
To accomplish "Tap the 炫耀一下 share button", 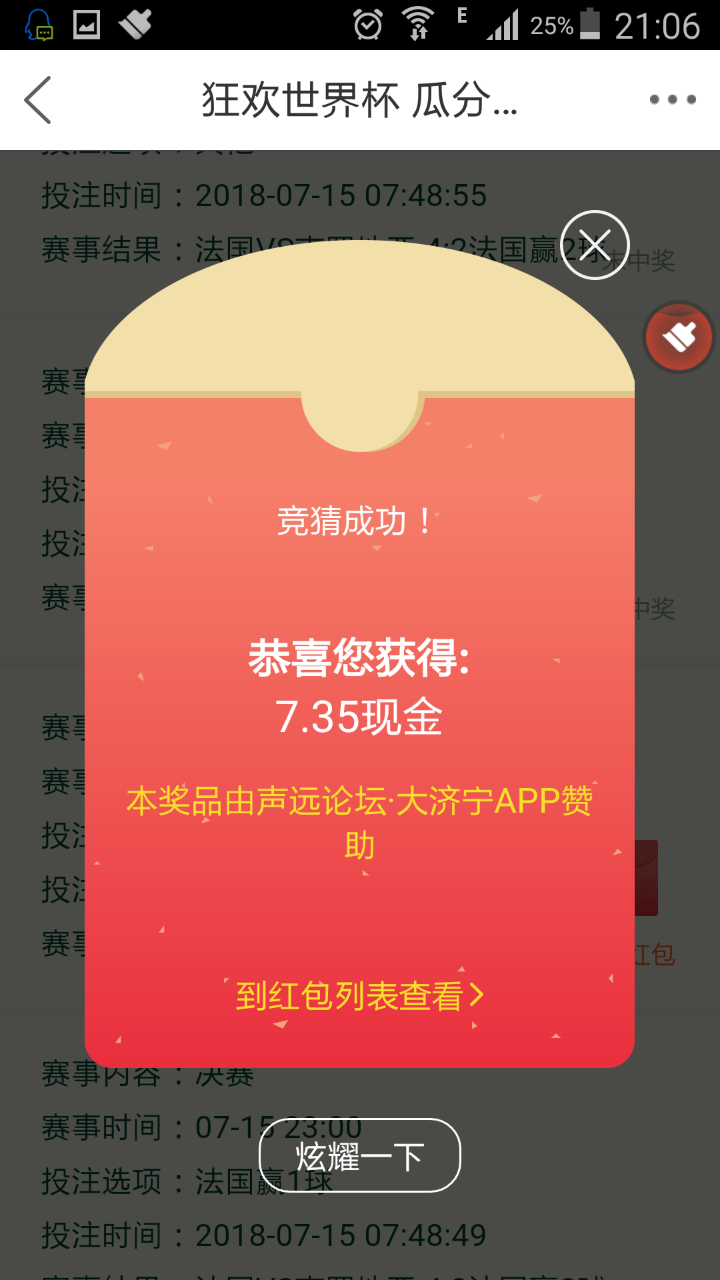I will 359,1155.
